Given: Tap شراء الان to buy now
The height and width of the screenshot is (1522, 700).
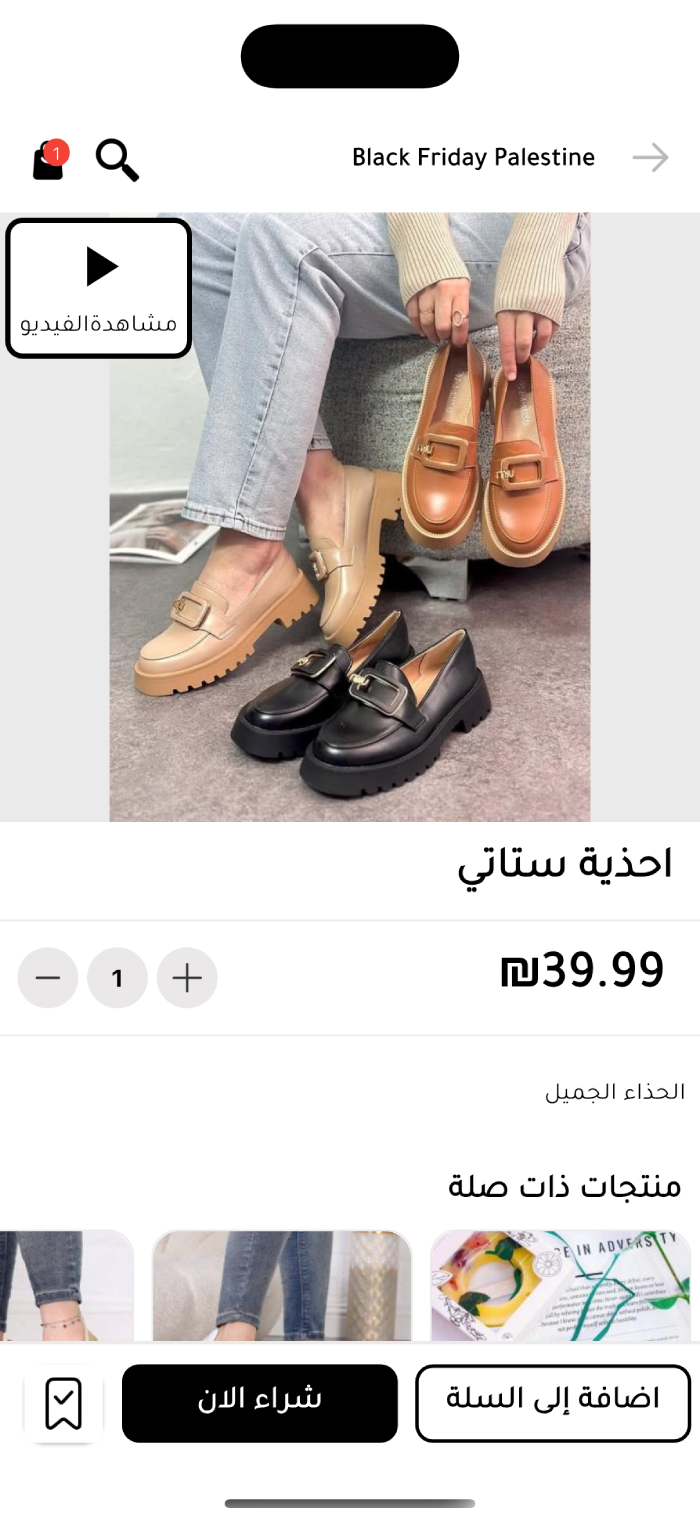Looking at the screenshot, I should (x=260, y=1403).
